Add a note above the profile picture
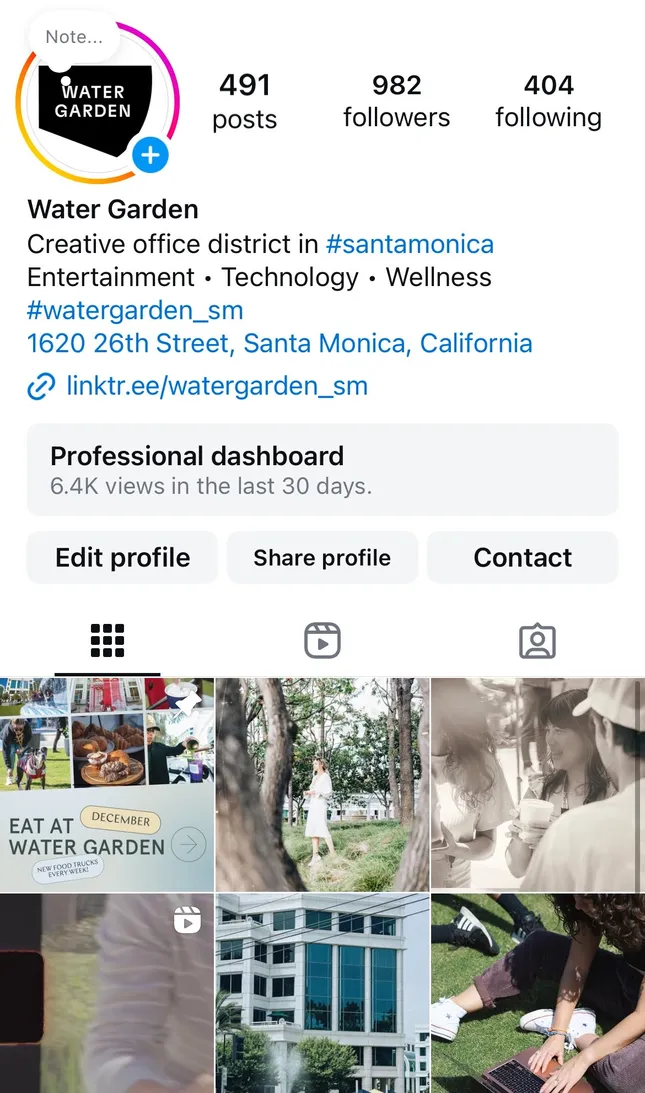This screenshot has height=1093, width=645. coord(74,38)
